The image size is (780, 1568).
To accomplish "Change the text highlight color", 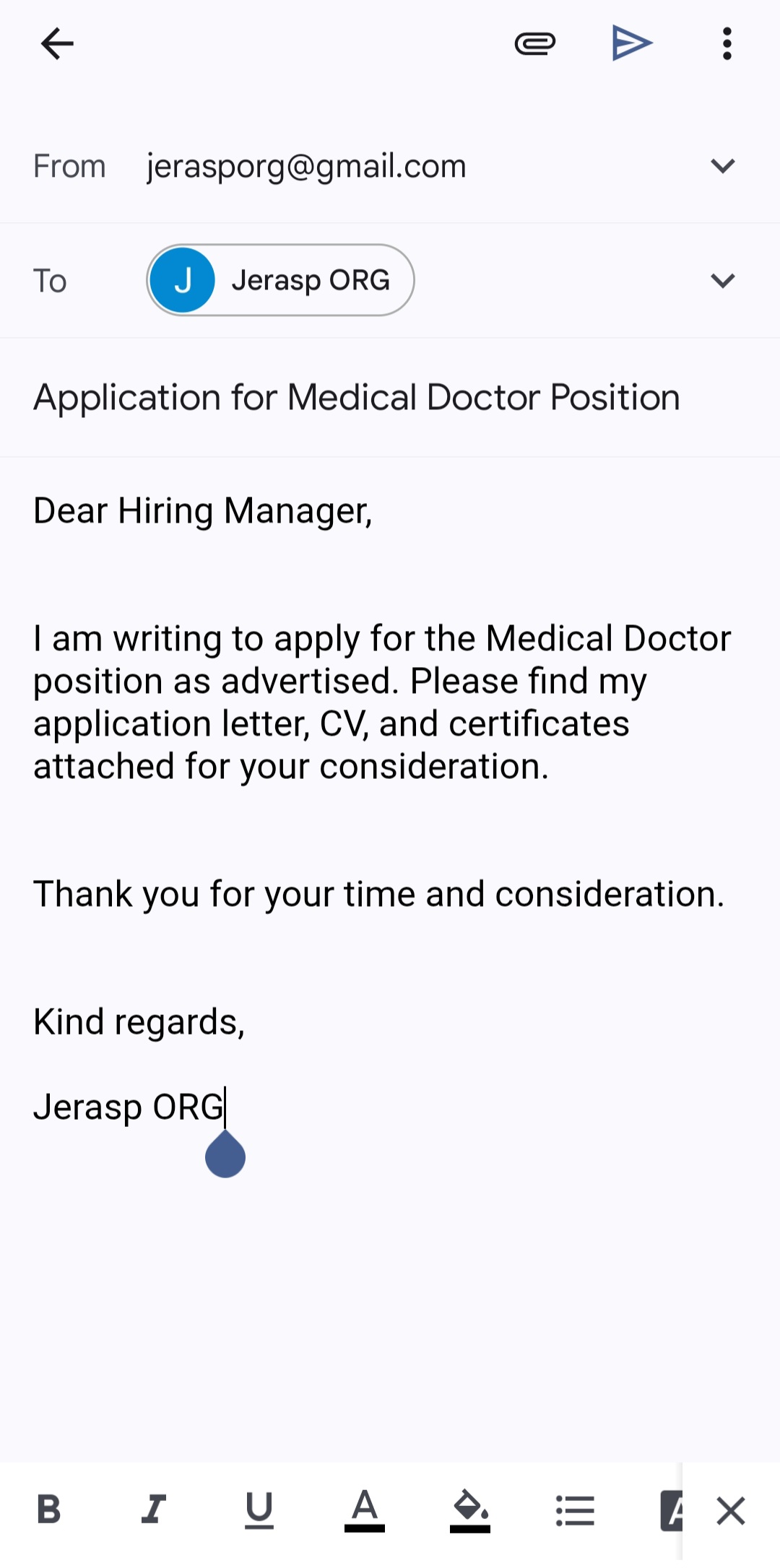I will tap(469, 1510).
